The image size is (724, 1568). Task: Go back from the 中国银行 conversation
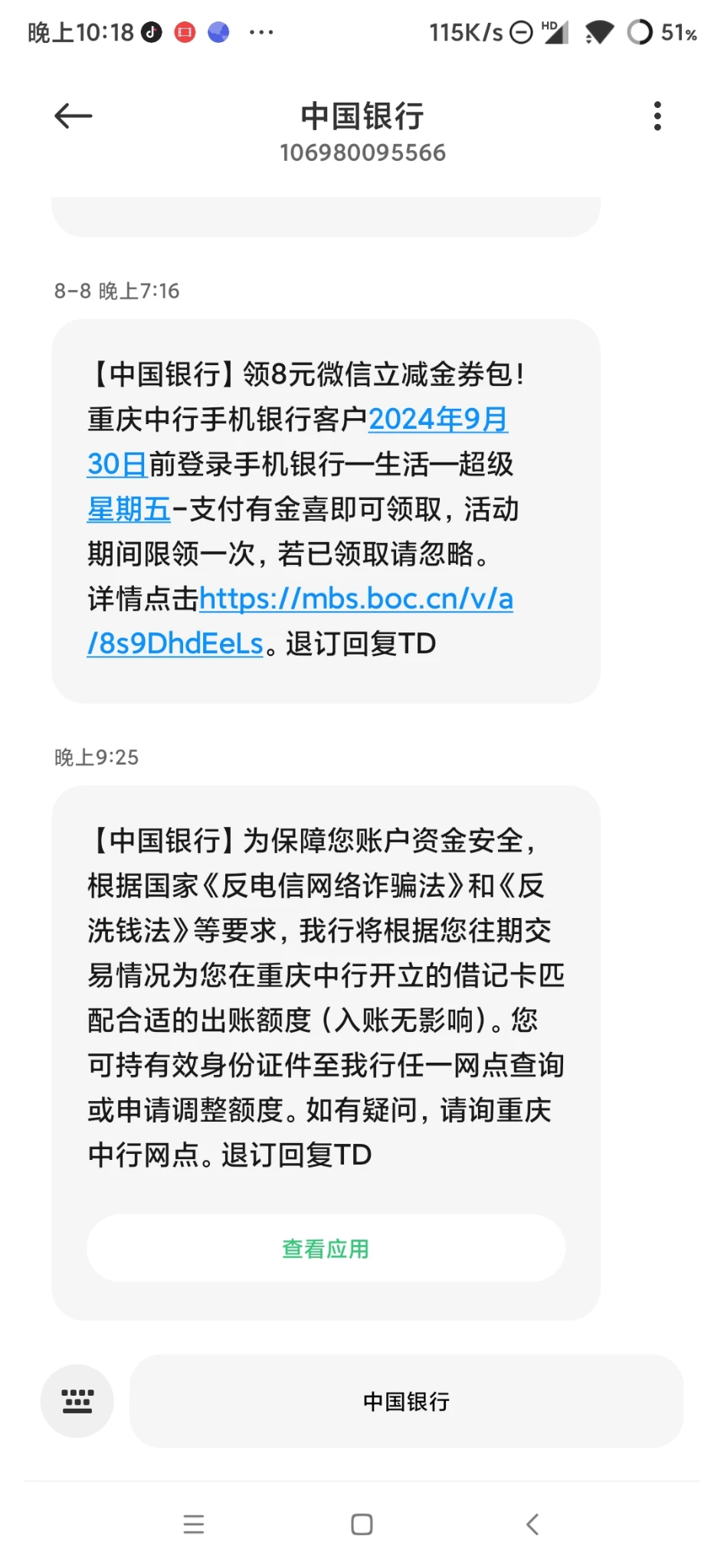pyautogui.click(x=74, y=116)
